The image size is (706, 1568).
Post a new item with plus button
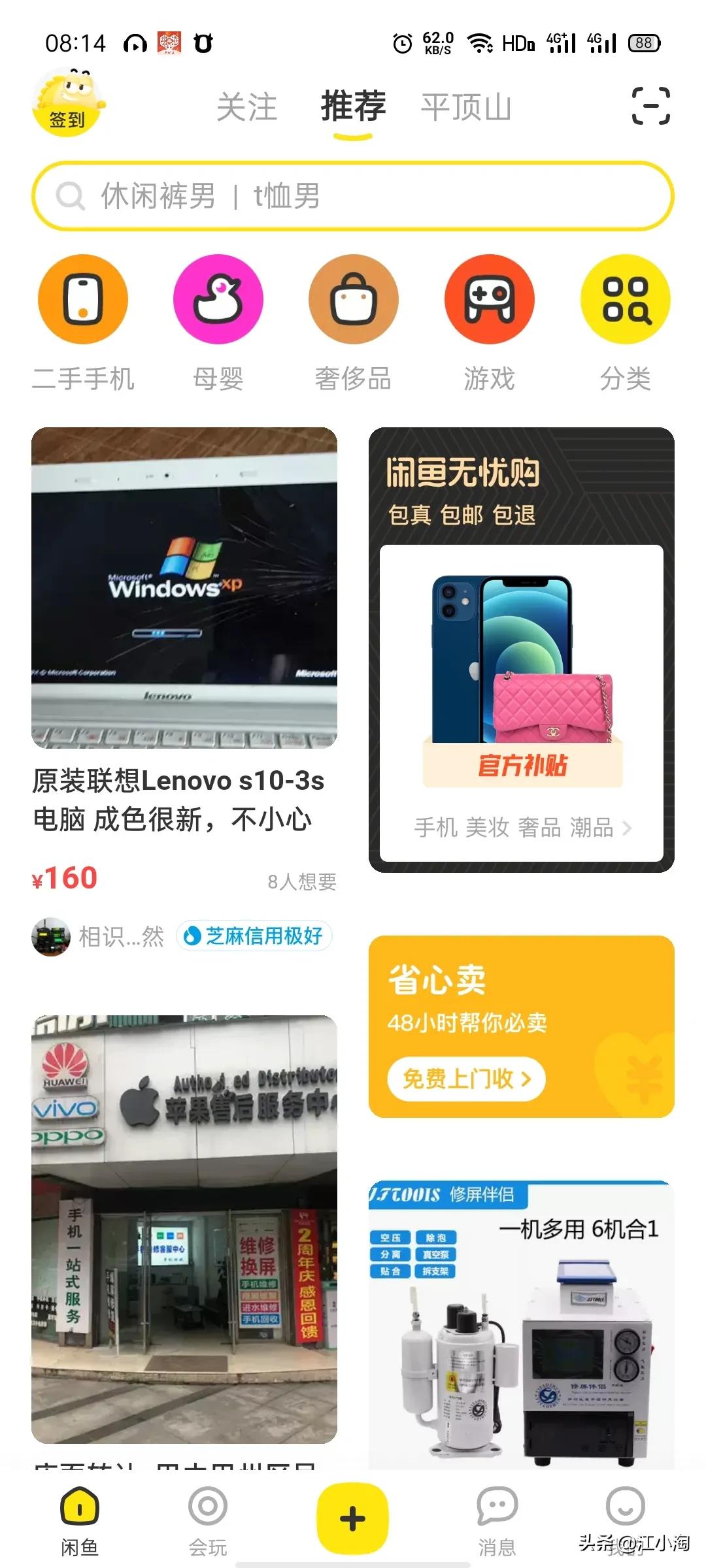point(353,1518)
